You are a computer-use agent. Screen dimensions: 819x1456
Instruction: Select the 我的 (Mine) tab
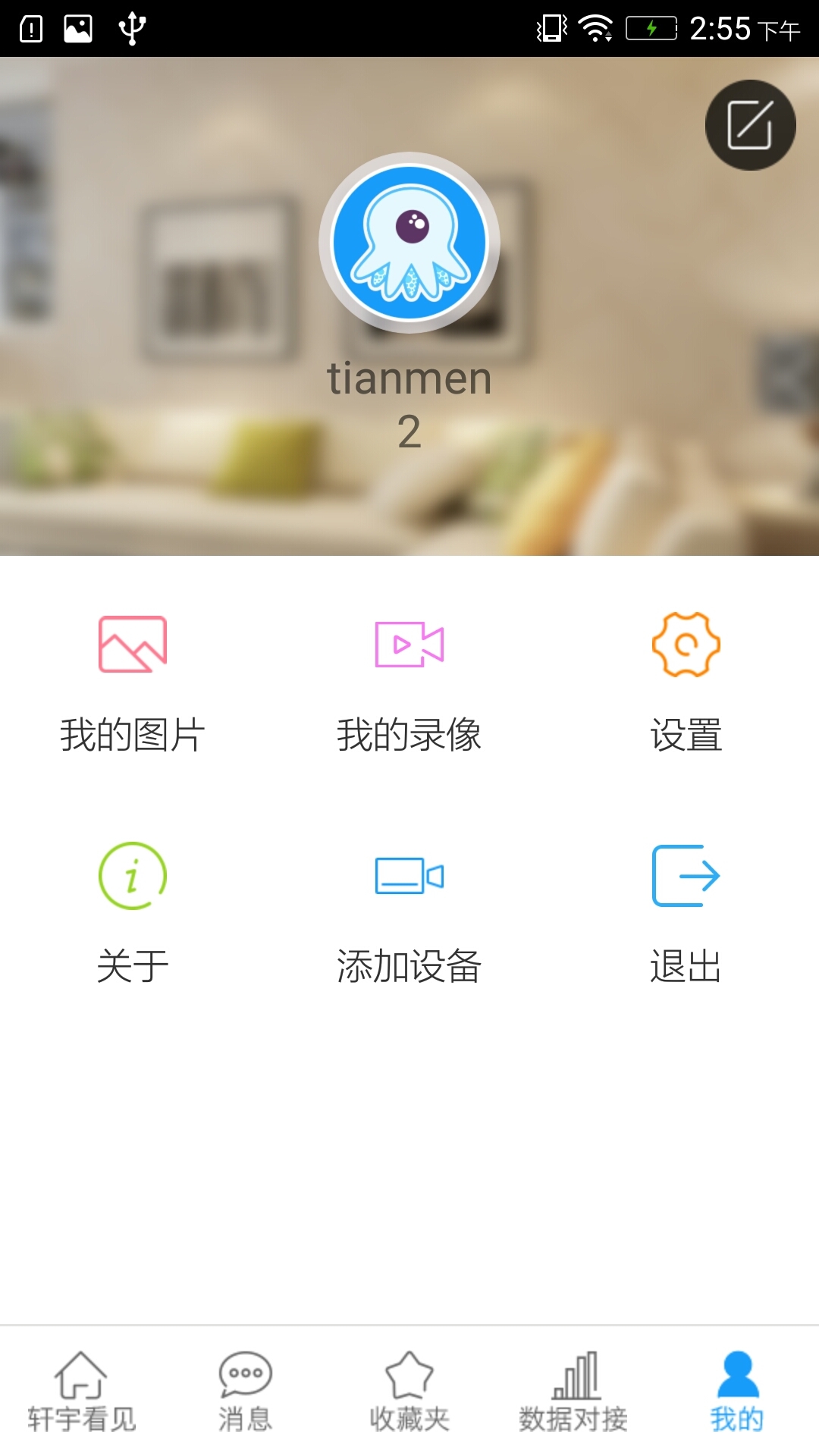[x=737, y=1392]
